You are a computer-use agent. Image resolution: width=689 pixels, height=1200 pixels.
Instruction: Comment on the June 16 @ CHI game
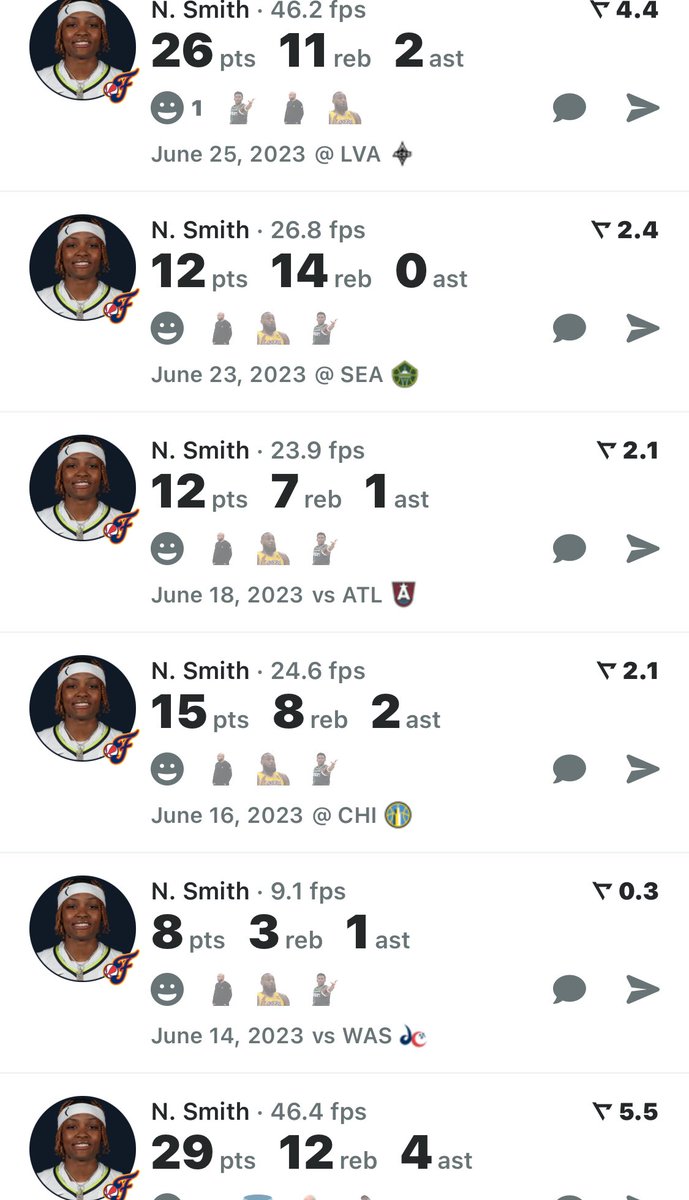point(569,768)
